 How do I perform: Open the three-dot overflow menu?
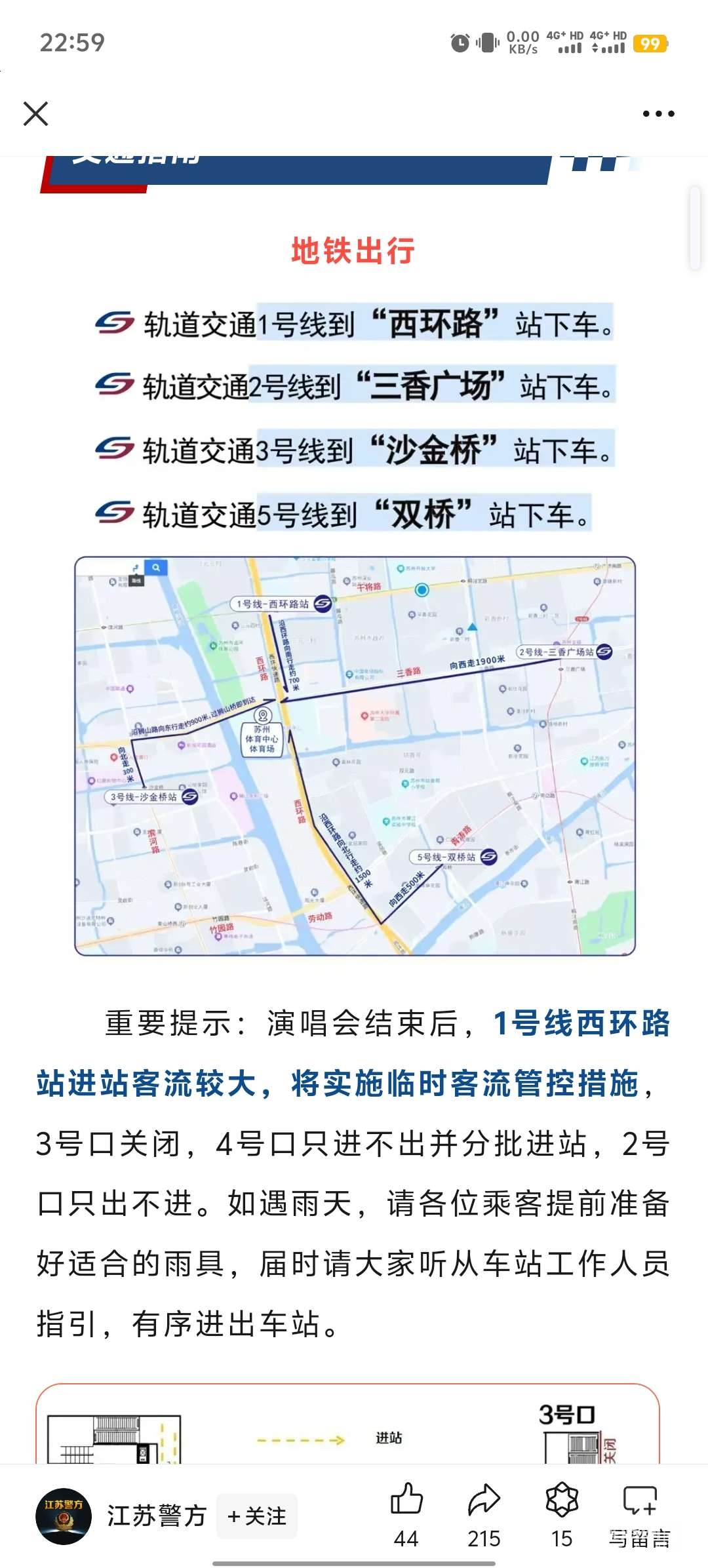(658, 114)
